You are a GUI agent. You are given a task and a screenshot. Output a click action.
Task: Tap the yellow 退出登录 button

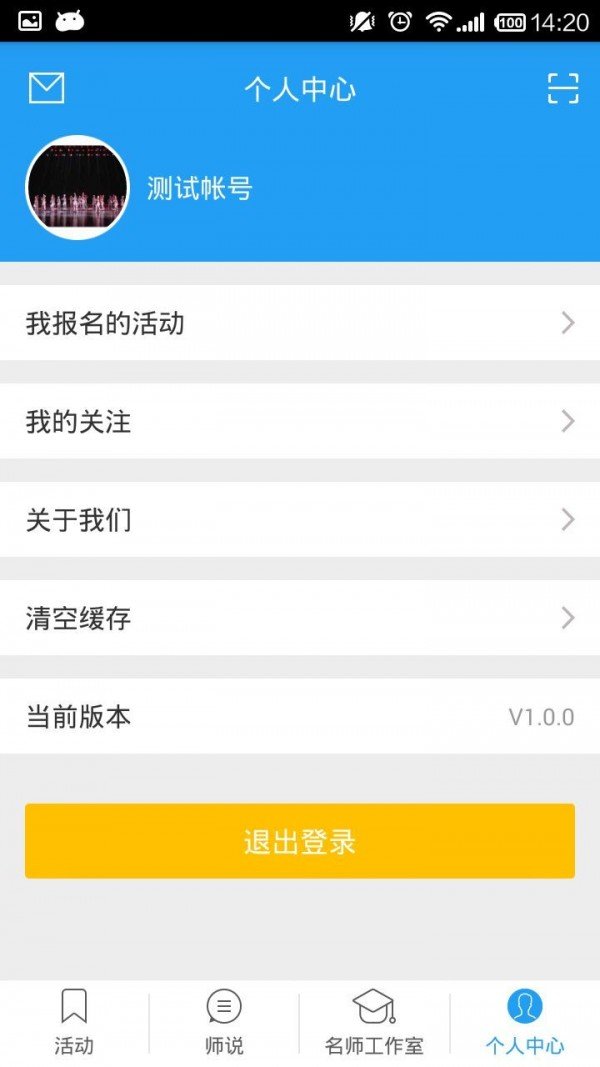coord(300,841)
